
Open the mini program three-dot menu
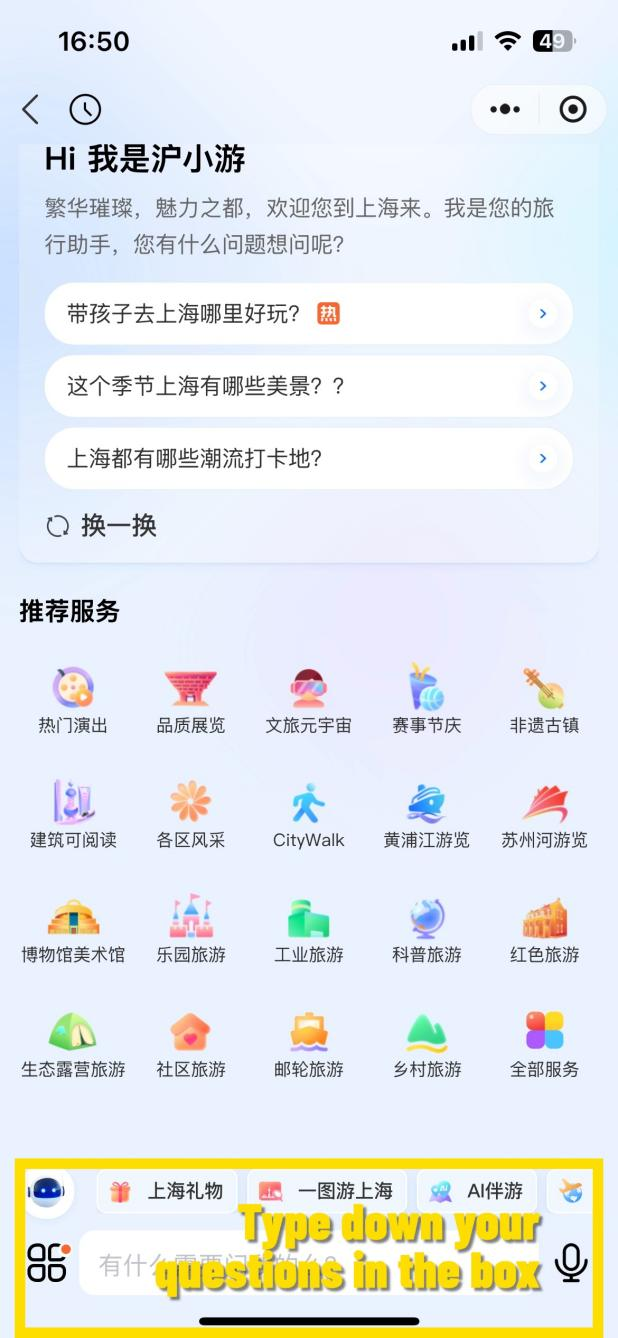coord(505,109)
